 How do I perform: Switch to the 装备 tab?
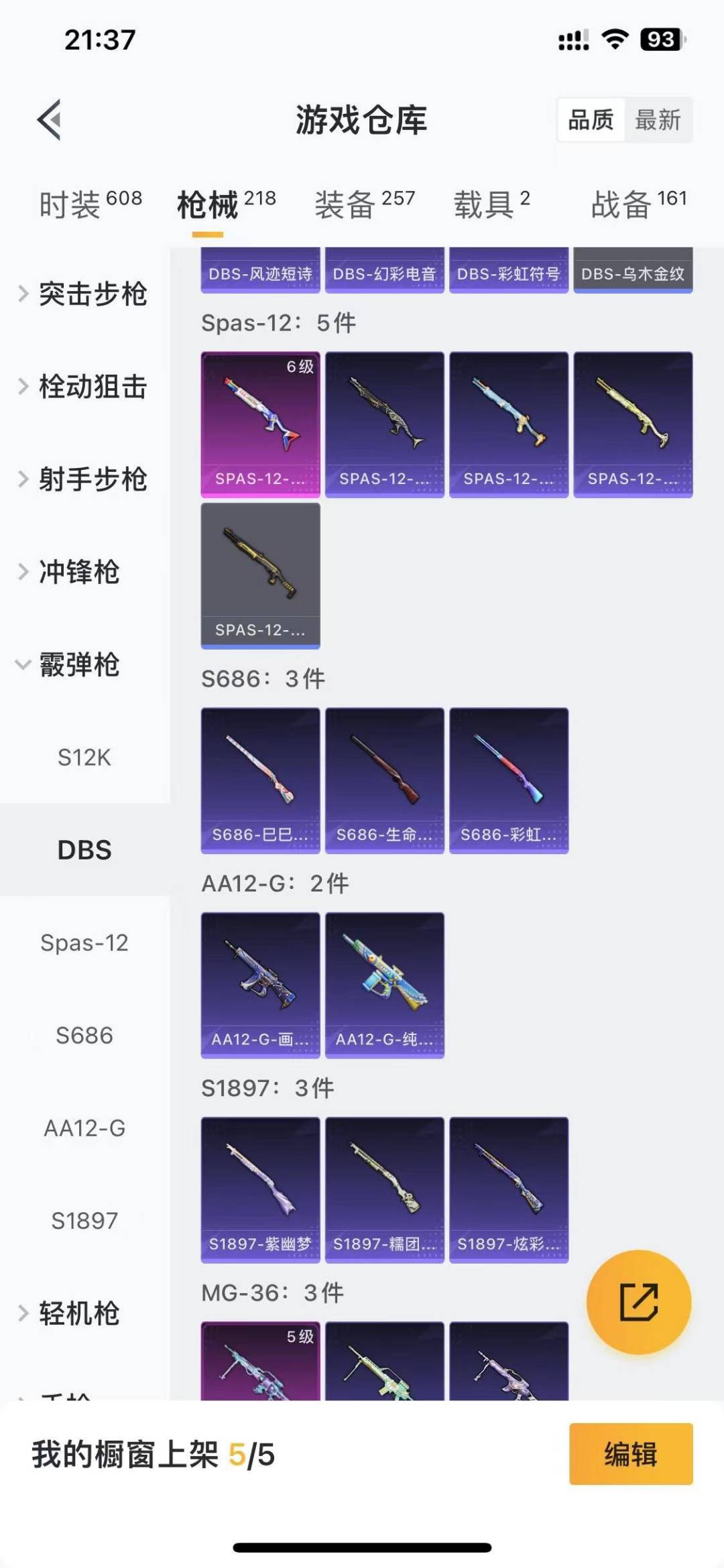tap(365, 204)
